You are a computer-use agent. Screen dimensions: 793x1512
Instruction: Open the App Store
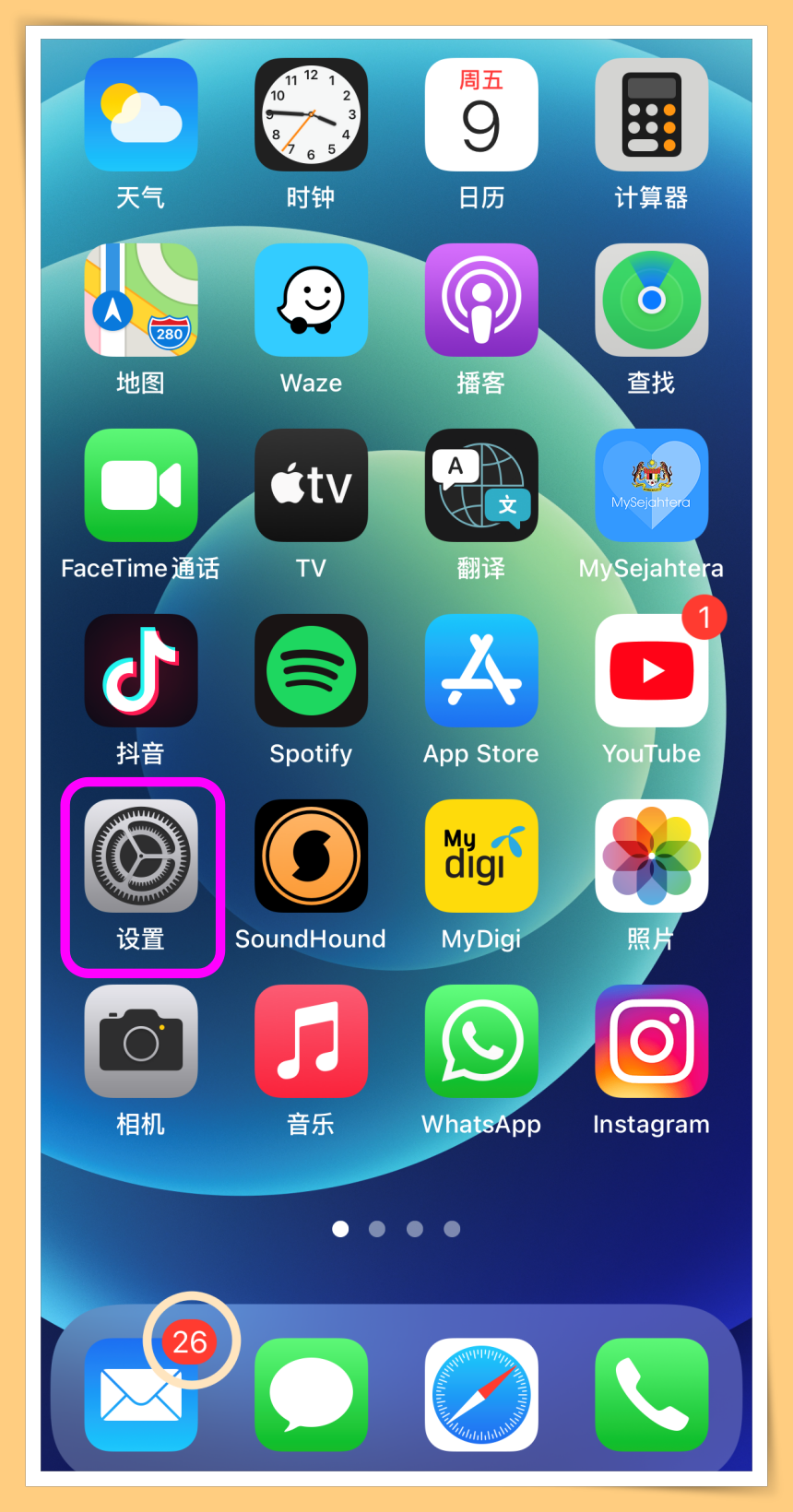click(481, 671)
